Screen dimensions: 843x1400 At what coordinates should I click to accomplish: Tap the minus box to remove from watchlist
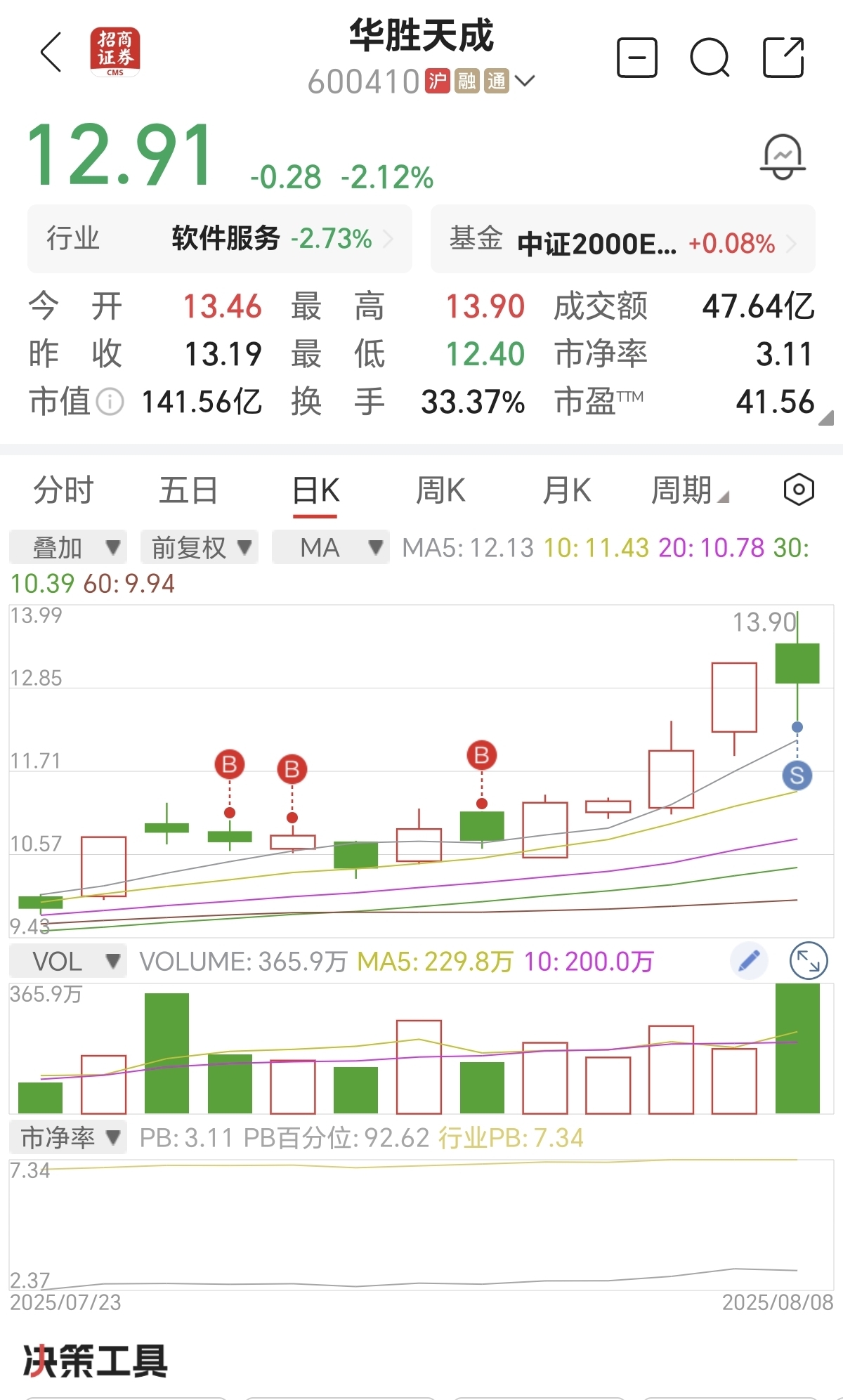point(636,58)
